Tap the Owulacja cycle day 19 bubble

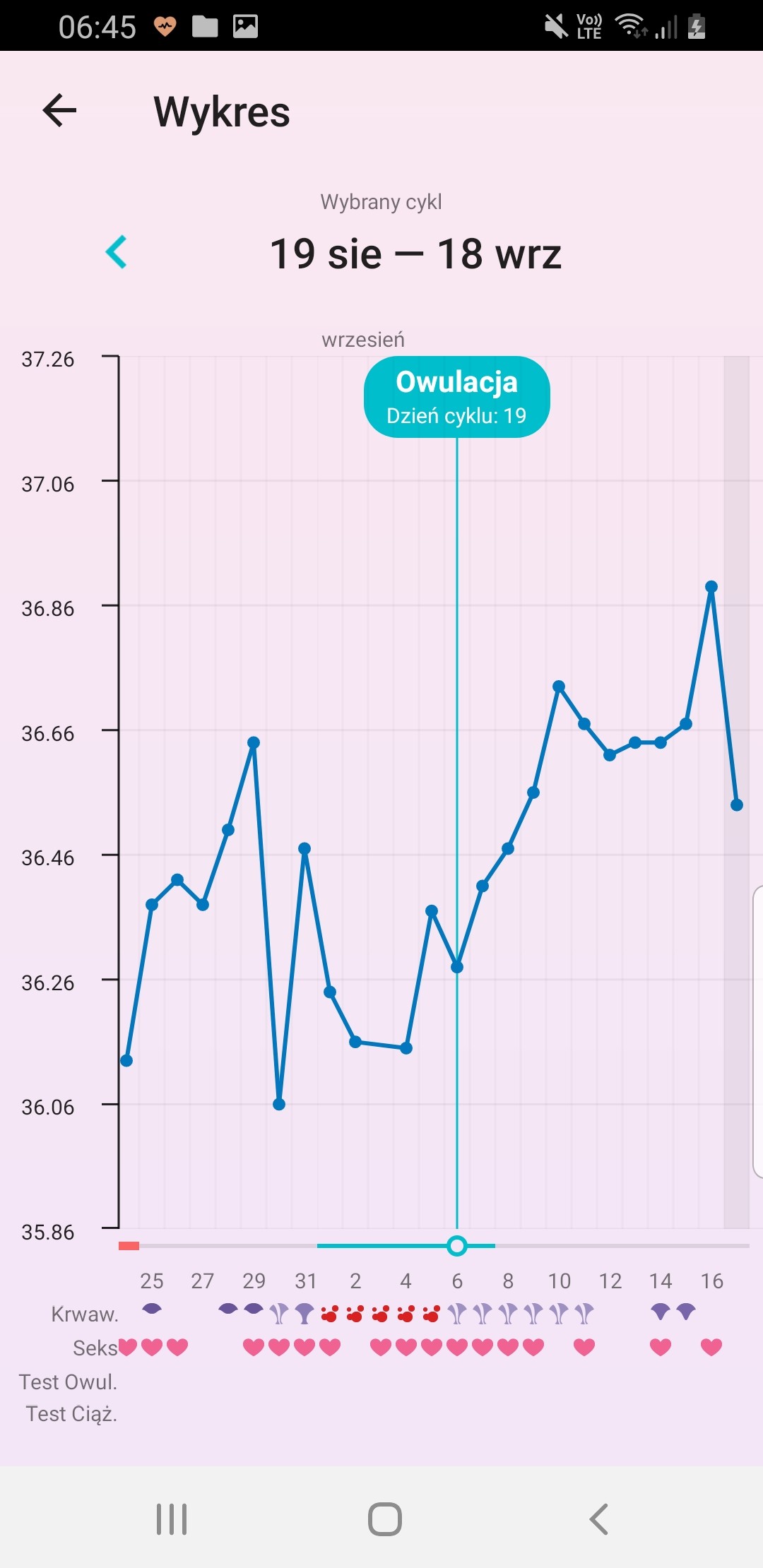point(456,397)
